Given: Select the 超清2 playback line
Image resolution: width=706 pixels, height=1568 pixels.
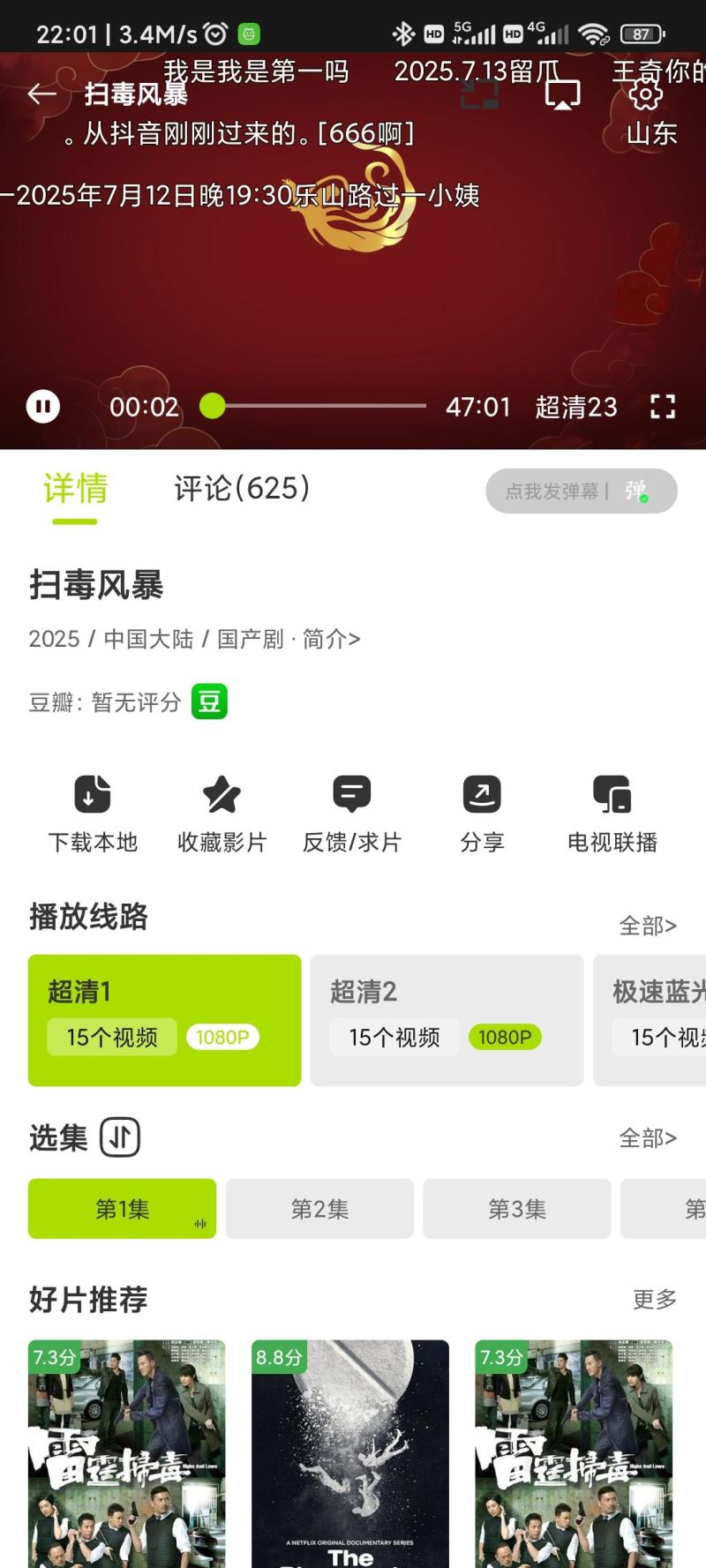Looking at the screenshot, I should tap(447, 1020).
